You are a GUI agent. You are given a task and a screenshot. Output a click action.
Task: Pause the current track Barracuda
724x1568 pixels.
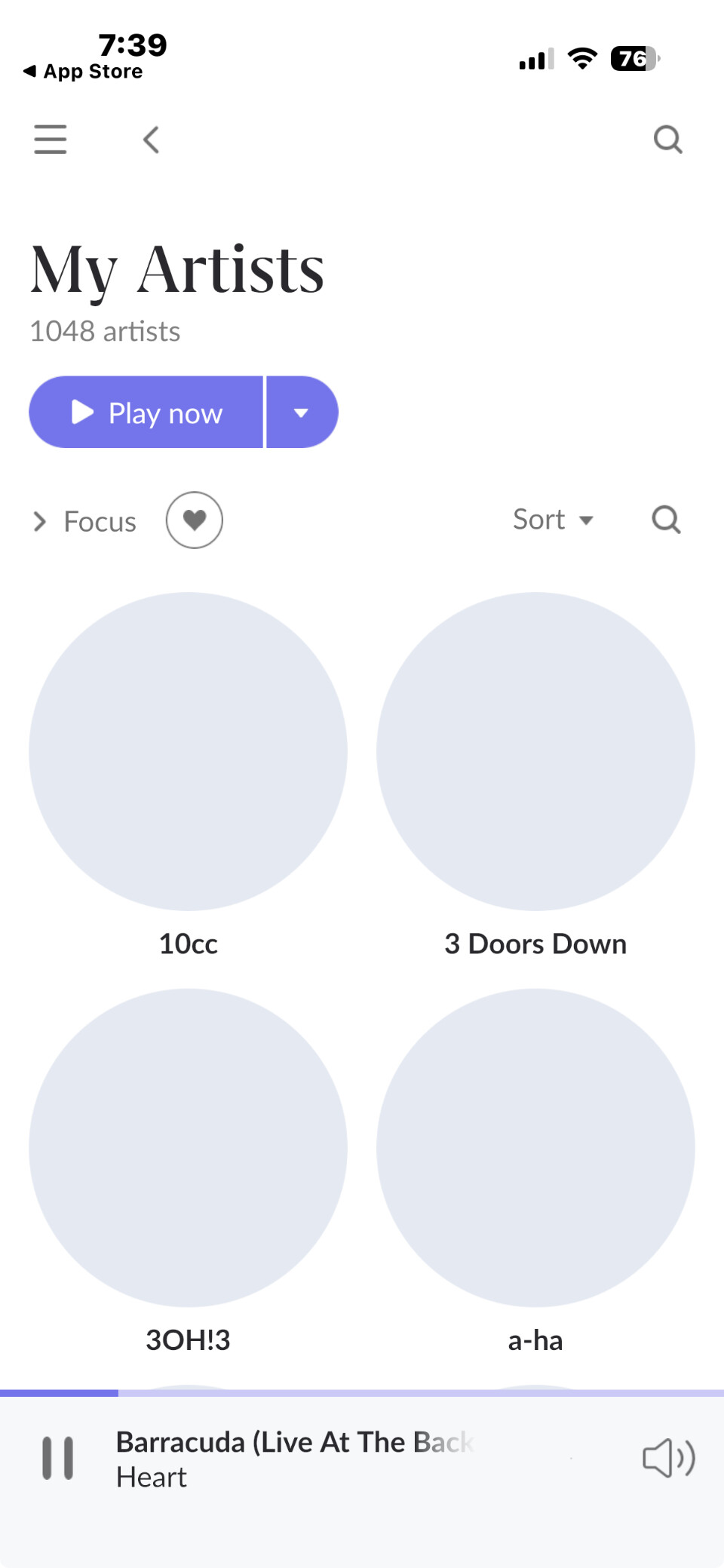click(x=58, y=1458)
